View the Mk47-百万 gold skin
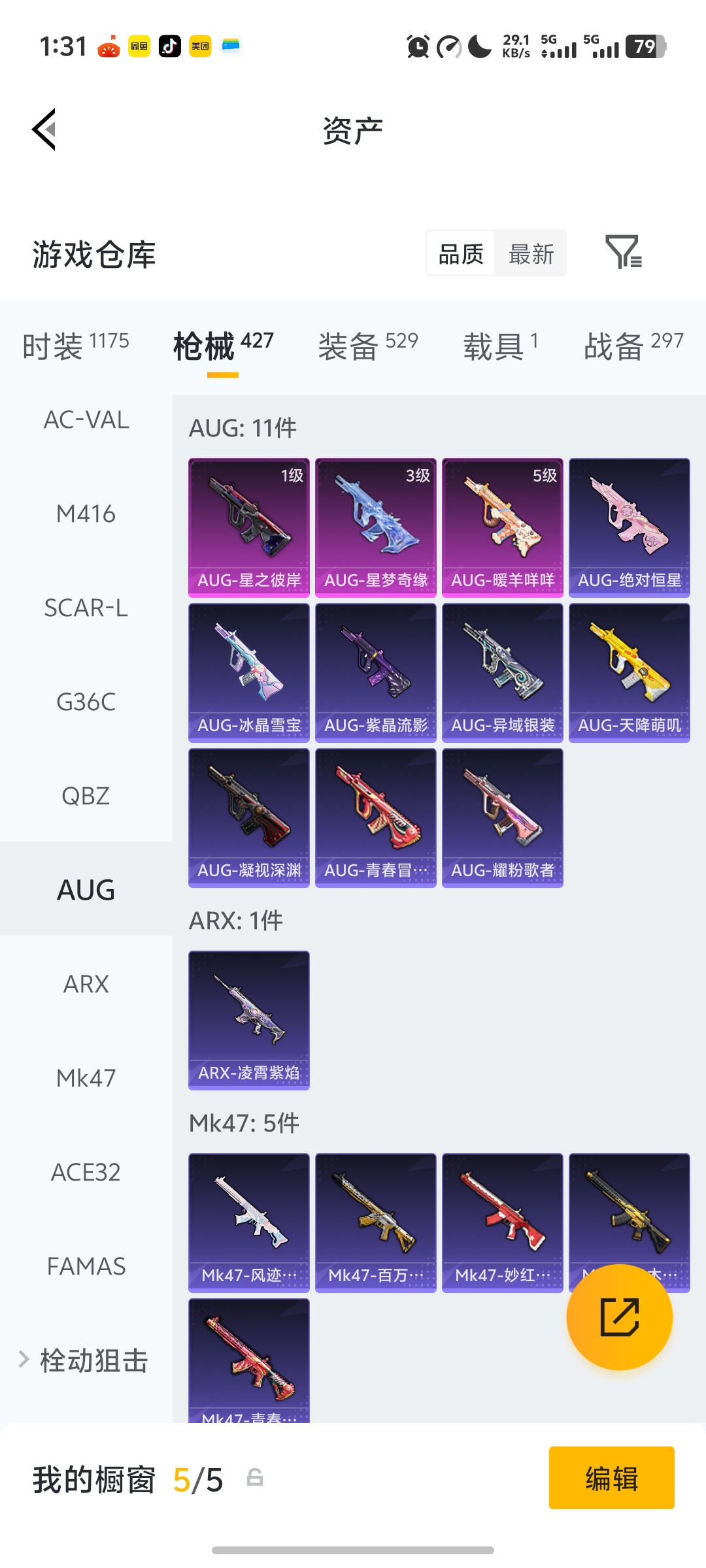This screenshot has height=1568, width=706. 375,1222
